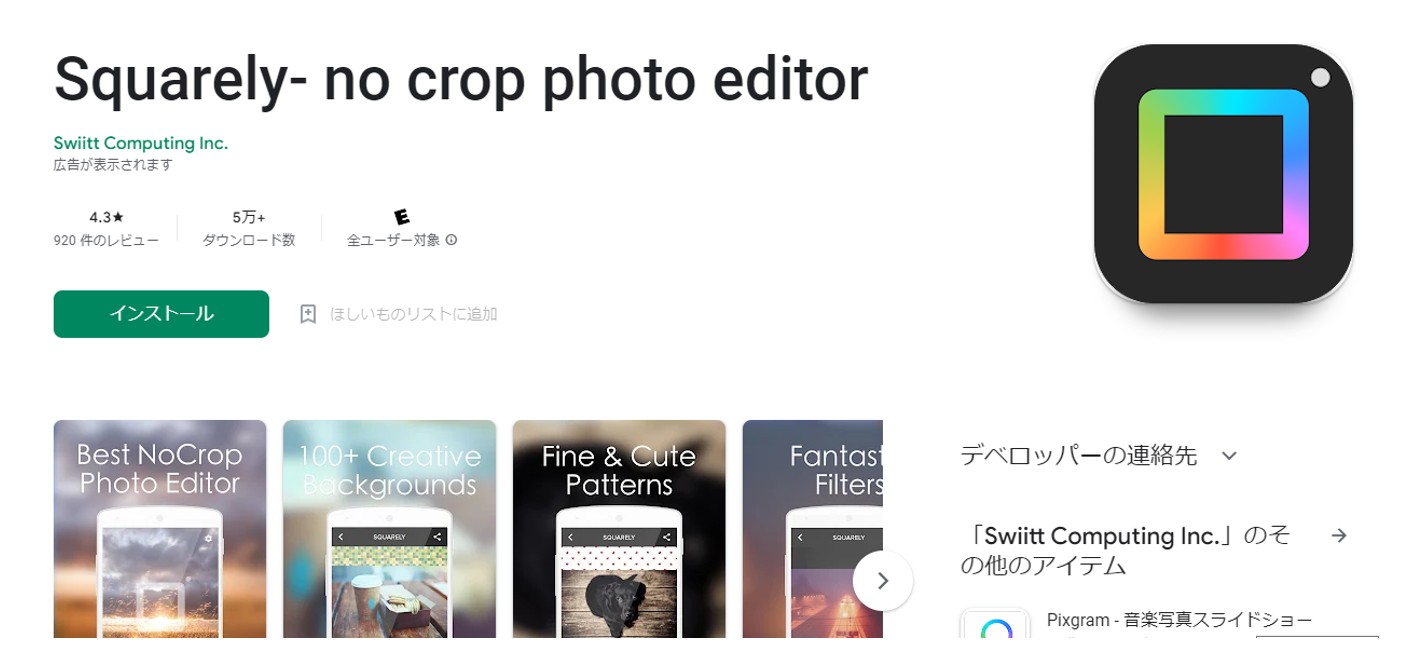Viewport: 1407px width, 655px height.
Task: View the 100+ Creative Backgrounds screenshot
Action: [x=389, y=528]
